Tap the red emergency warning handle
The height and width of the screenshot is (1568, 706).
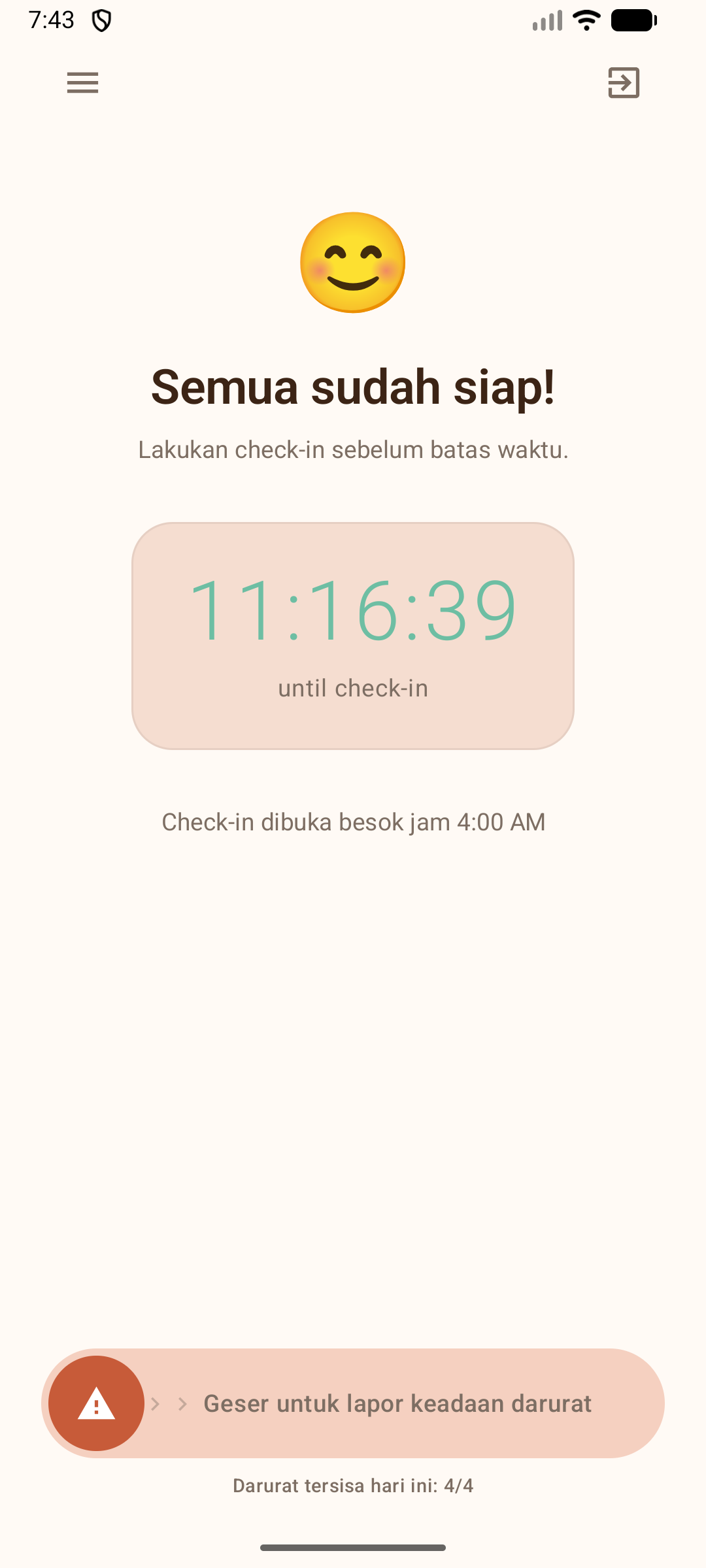[97, 1403]
